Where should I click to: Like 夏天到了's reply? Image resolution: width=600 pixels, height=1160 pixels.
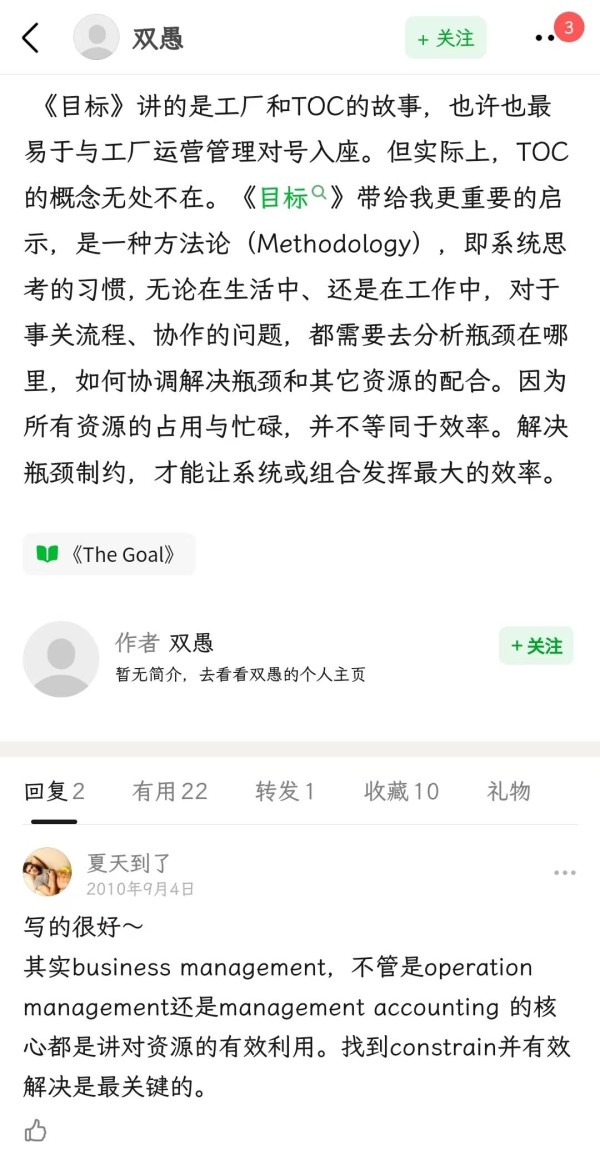coord(36,1131)
